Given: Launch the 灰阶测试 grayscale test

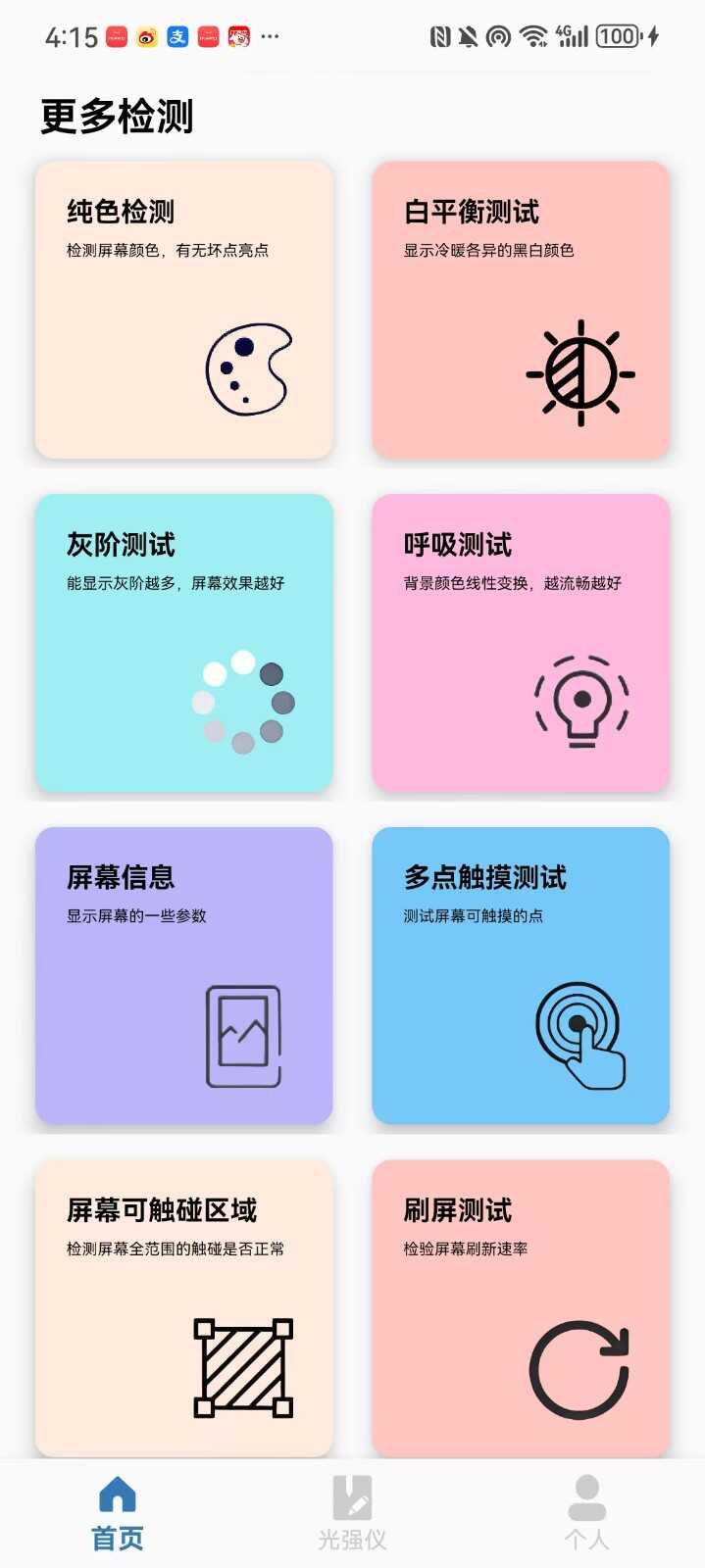Looking at the screenshot, I should click(184, 643).
